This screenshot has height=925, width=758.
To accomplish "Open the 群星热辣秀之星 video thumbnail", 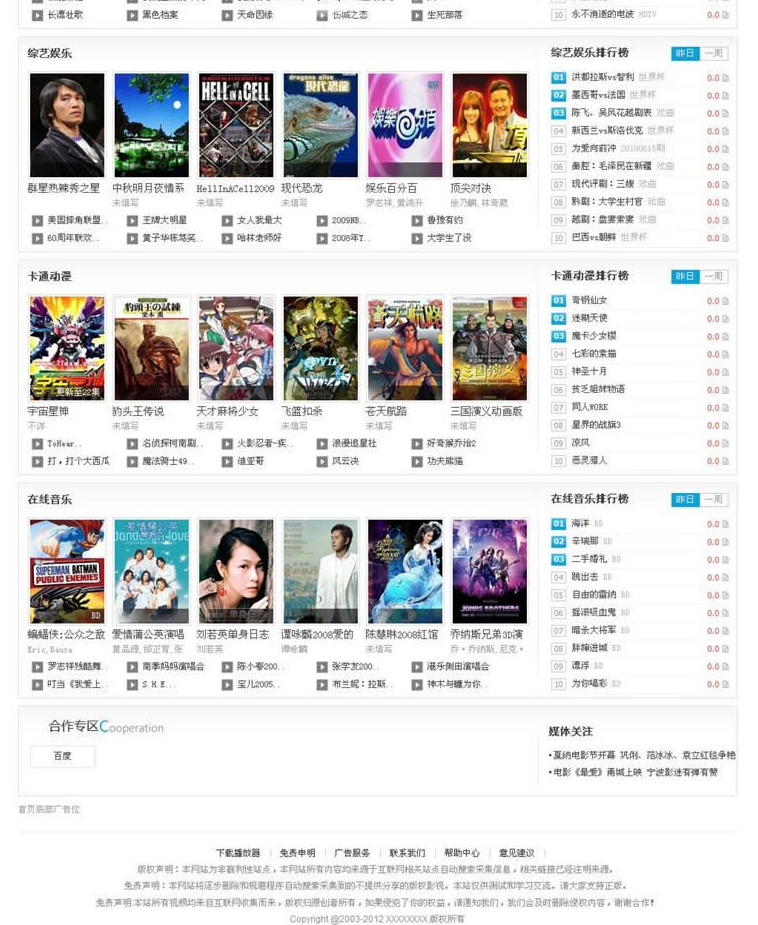I will pos(66,125).
